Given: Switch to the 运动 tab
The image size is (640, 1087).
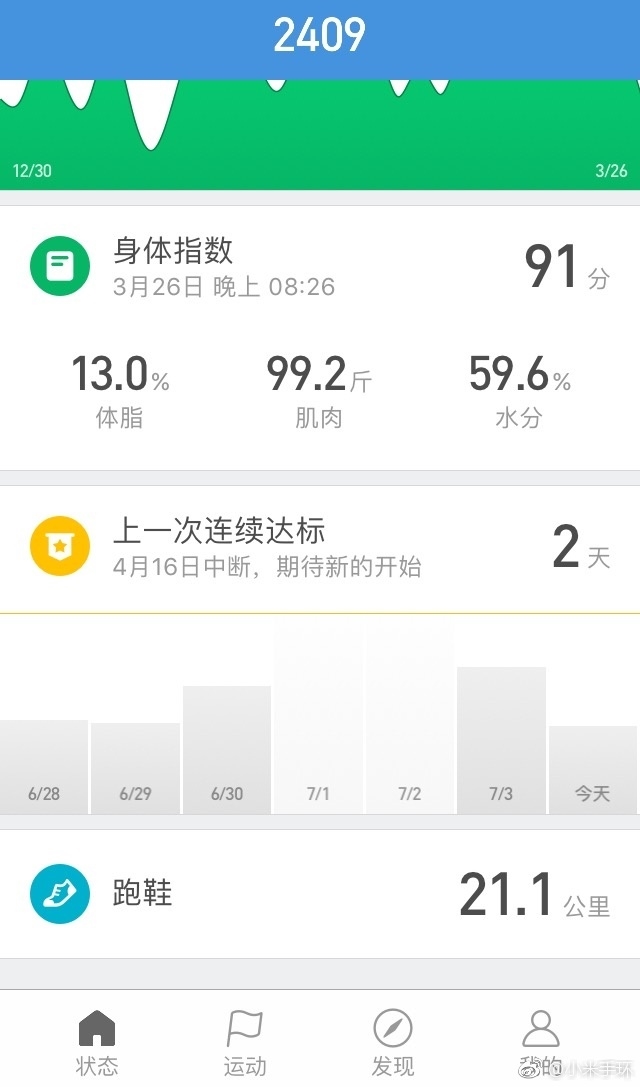Looking at the screenshot, I should pos(245,1043).
